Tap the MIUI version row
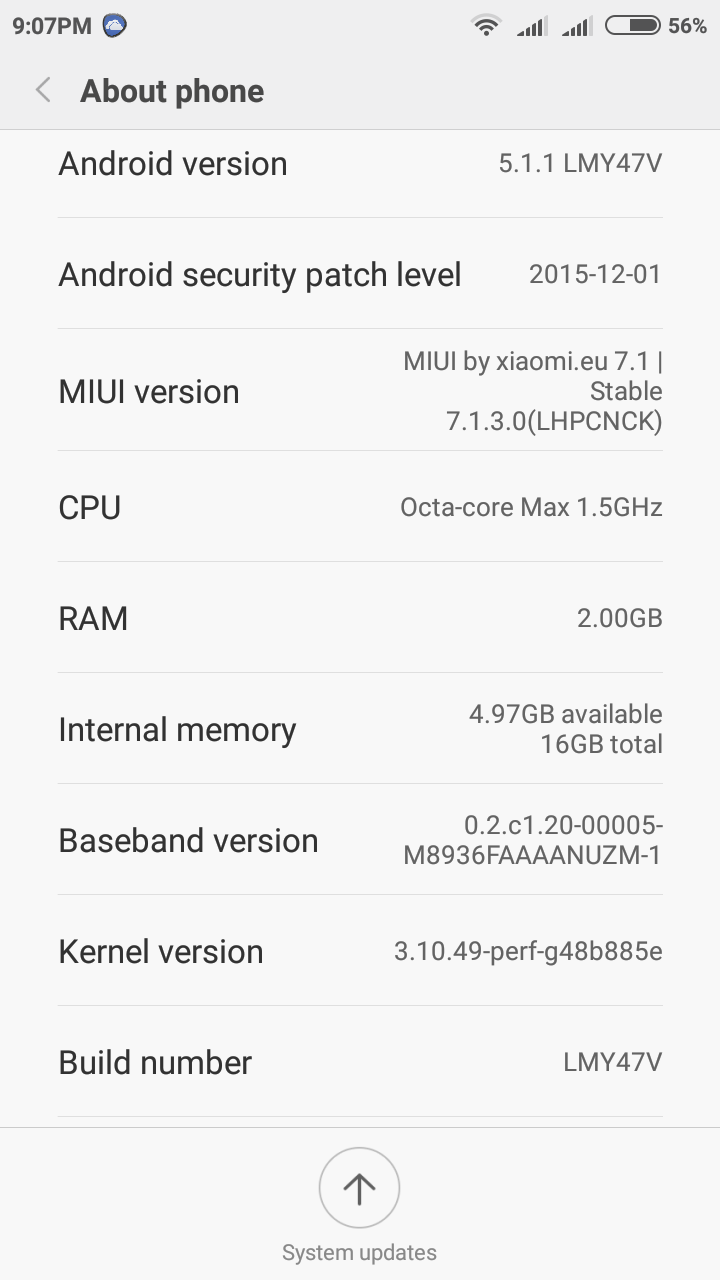The width and height of the screenshot is (720, 1280). coord(360,391)
